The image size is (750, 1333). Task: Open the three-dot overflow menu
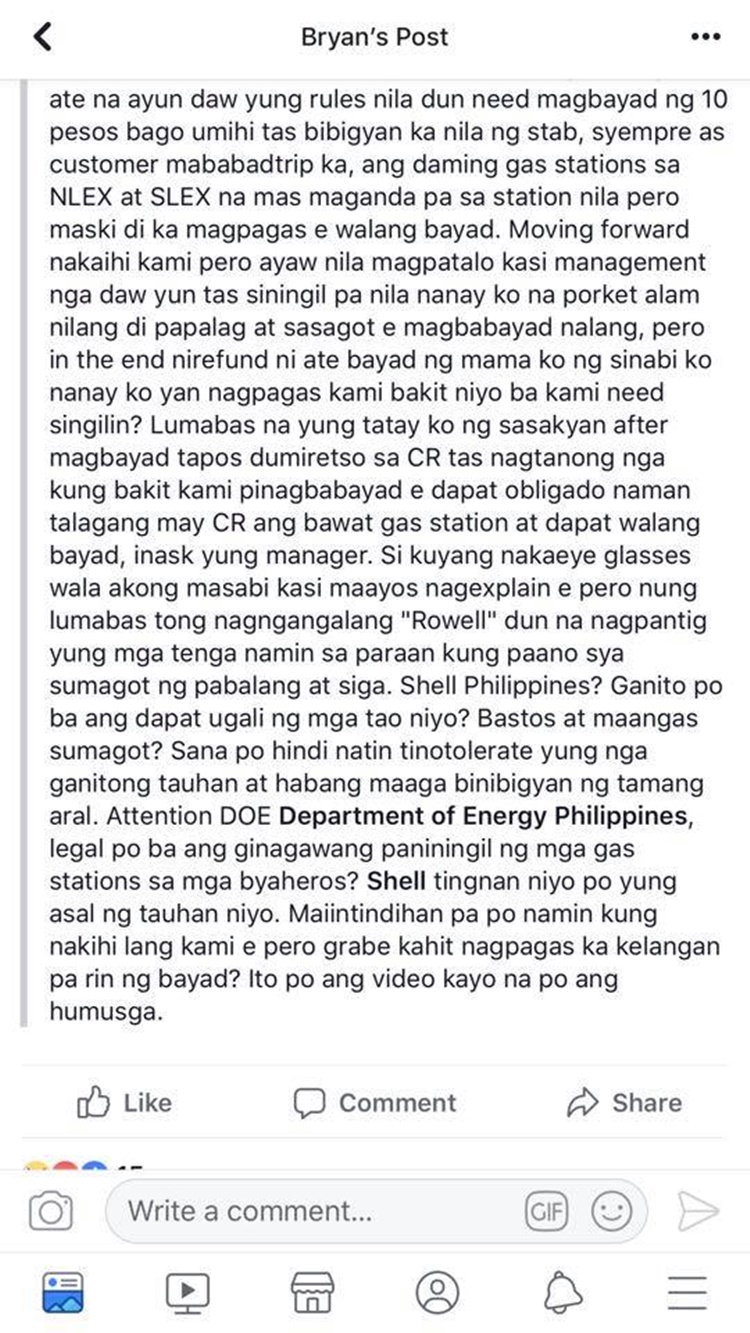coord(706,38)
